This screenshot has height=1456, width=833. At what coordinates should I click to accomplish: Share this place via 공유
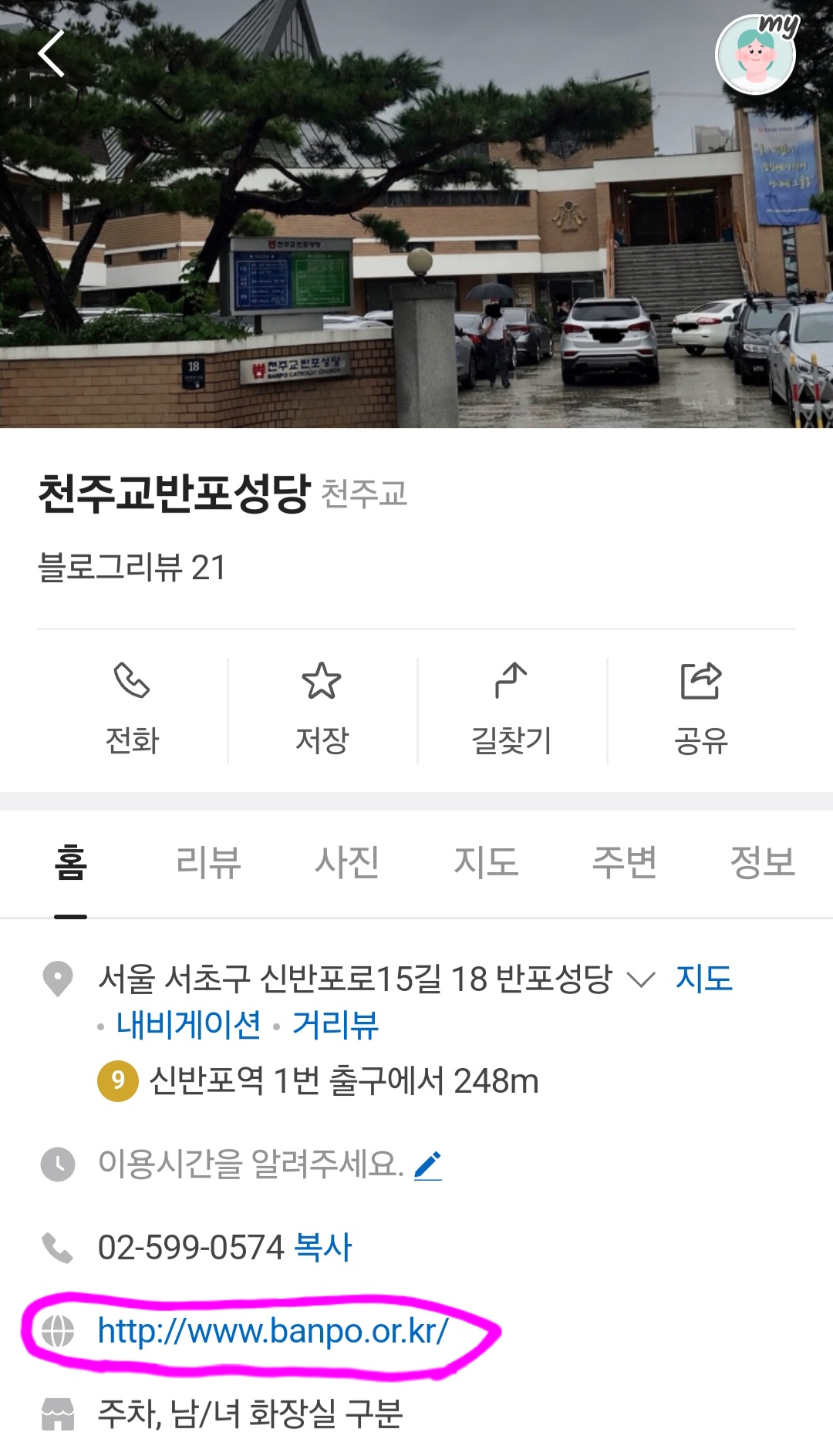click(x=700, y=709)
